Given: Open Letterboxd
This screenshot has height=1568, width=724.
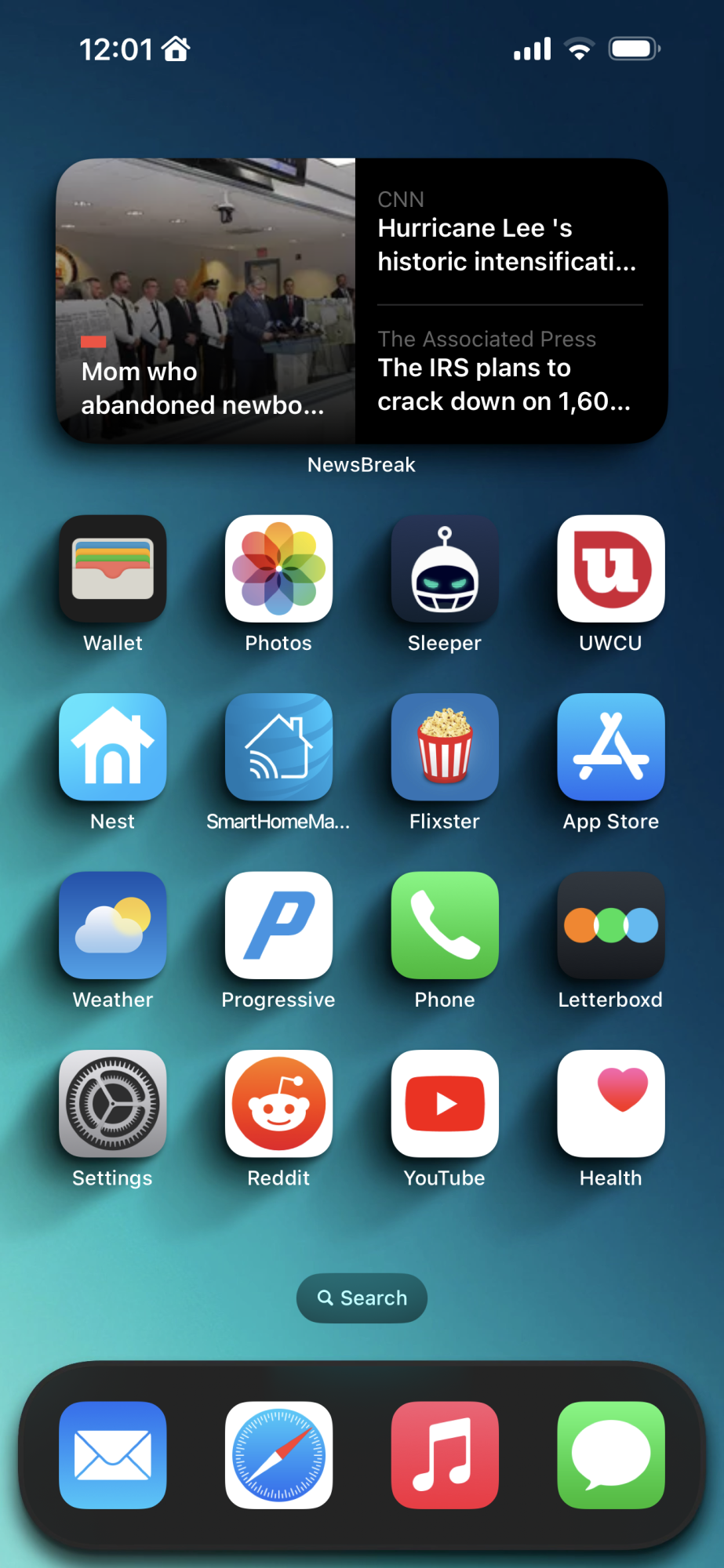Looking at the screenshot, I should coord(611,925).
